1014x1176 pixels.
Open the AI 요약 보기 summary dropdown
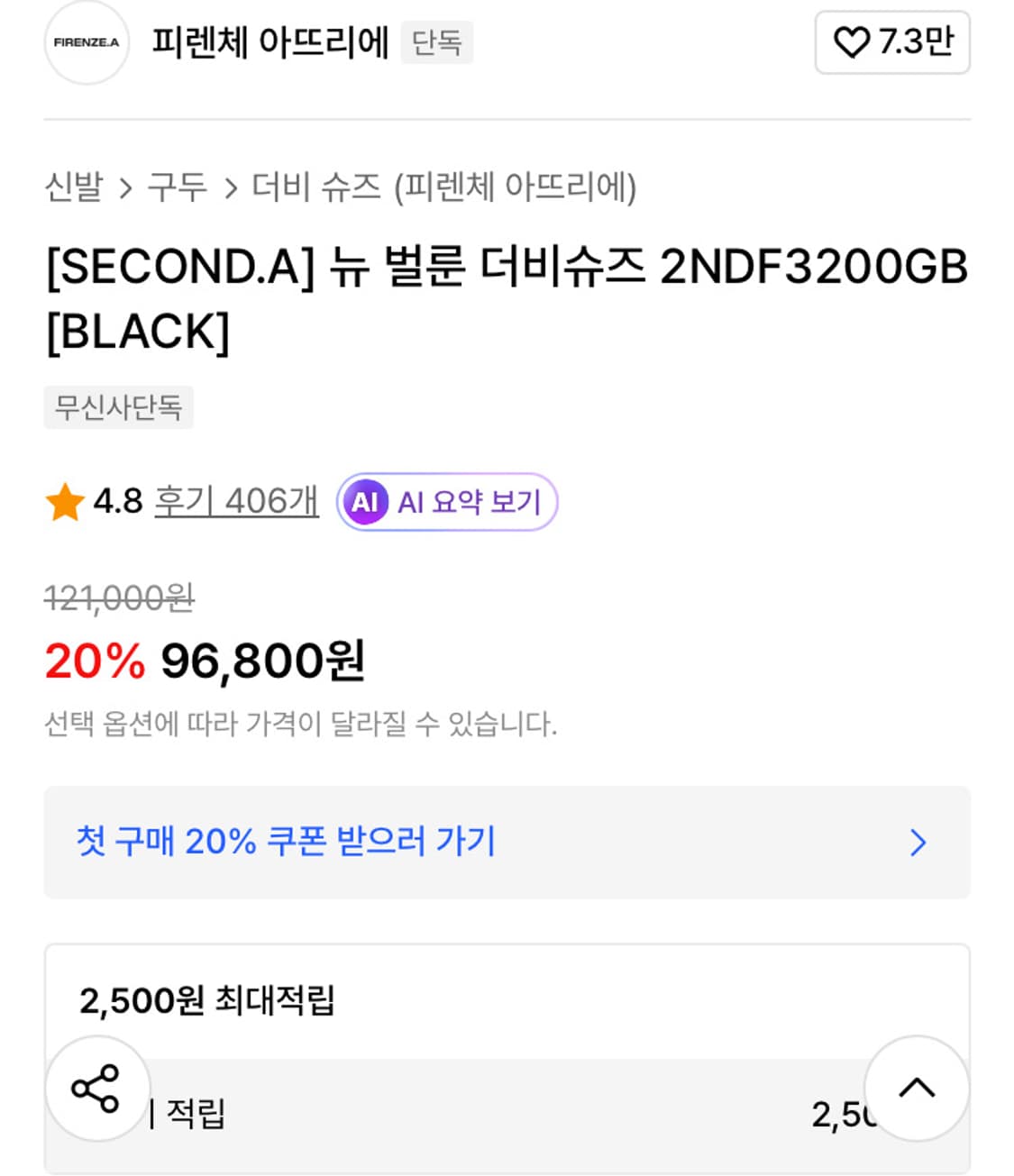[447, 504]
